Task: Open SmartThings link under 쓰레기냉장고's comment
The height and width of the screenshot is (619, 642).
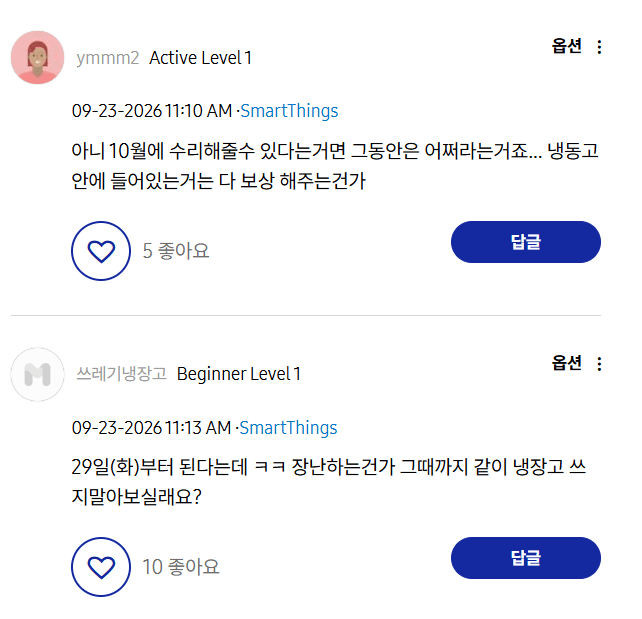Action: click(288, 427)
